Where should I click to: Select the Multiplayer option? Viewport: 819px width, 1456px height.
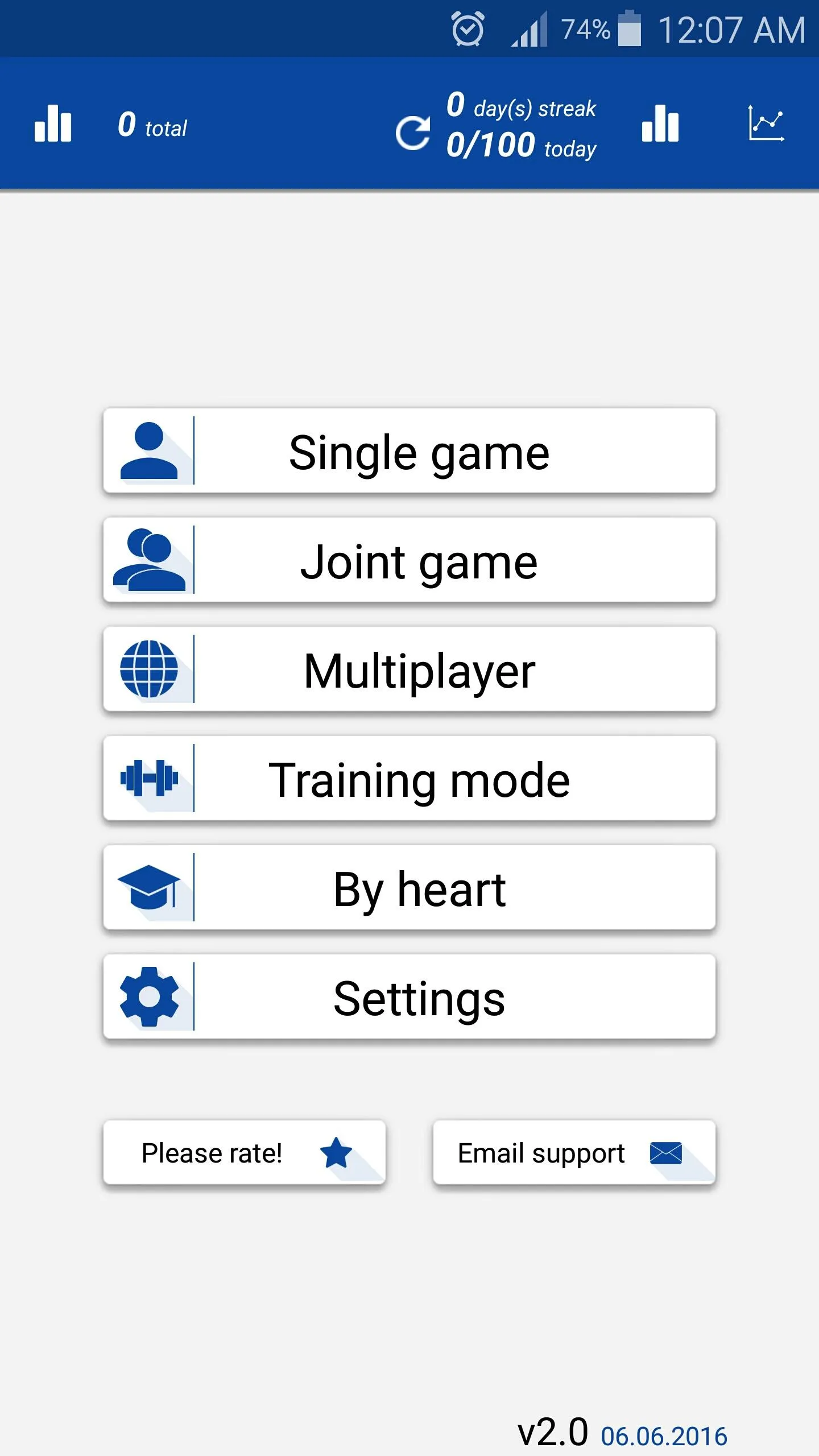pyautogui.click(x=409, y=669)
